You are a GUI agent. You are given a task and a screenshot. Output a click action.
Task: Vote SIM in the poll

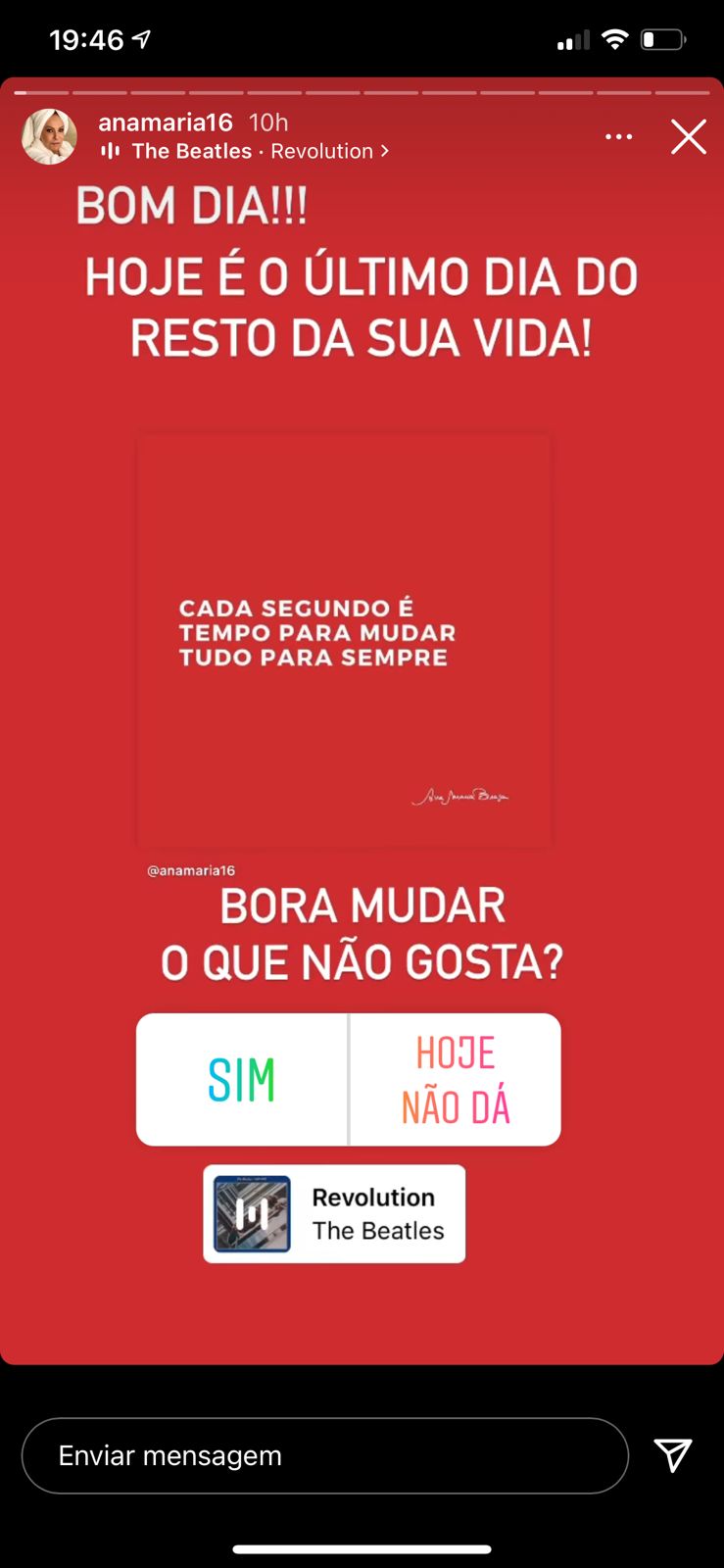[x=242, y=1079]
